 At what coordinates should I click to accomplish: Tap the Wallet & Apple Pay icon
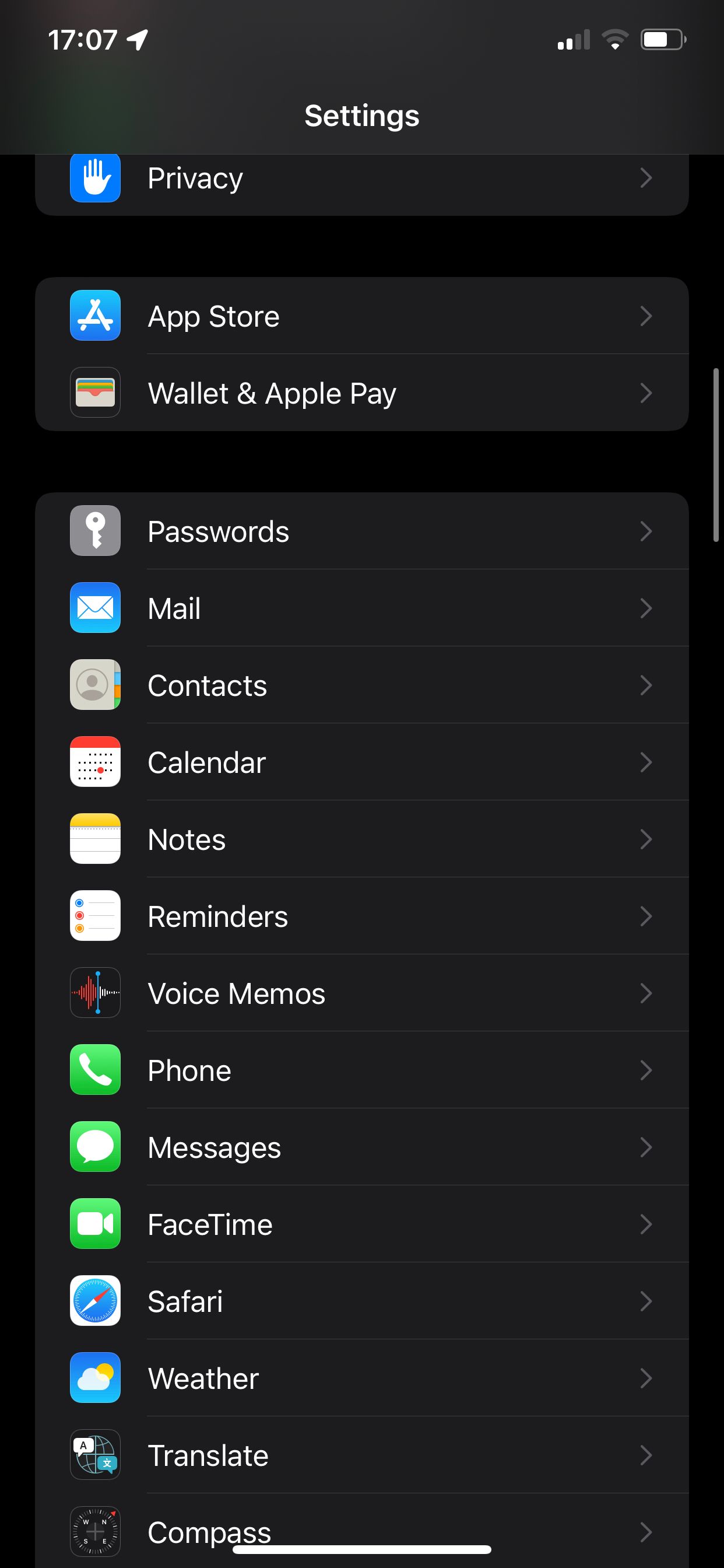(x=96, y=393)
